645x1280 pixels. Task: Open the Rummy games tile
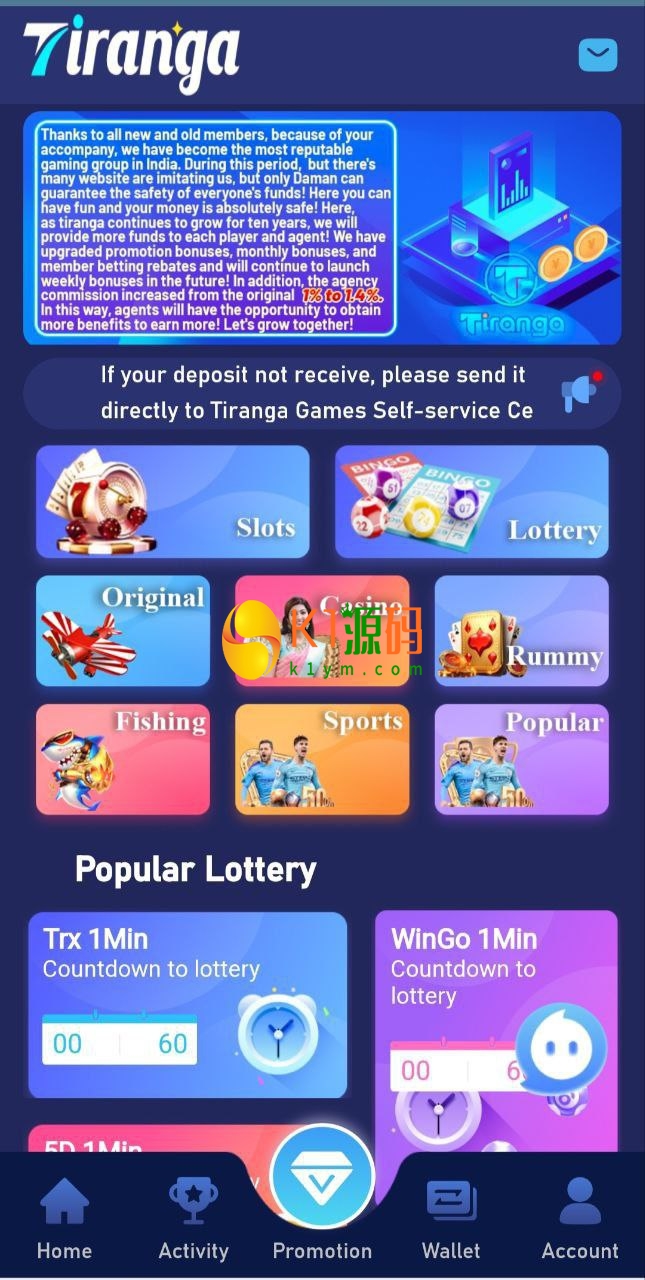click(x=521, y=630)
